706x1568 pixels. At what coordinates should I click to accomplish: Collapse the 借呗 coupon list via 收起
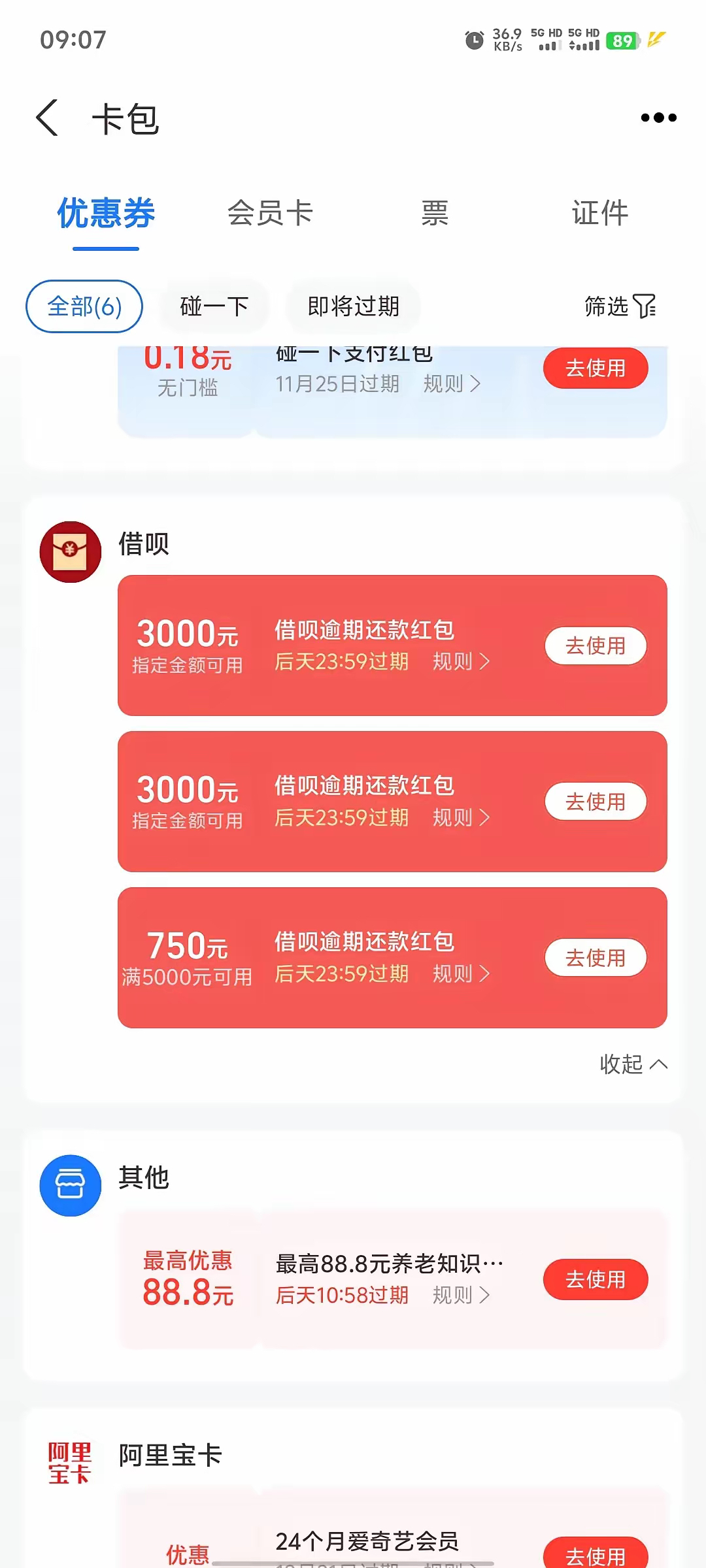click(631, 1064)
